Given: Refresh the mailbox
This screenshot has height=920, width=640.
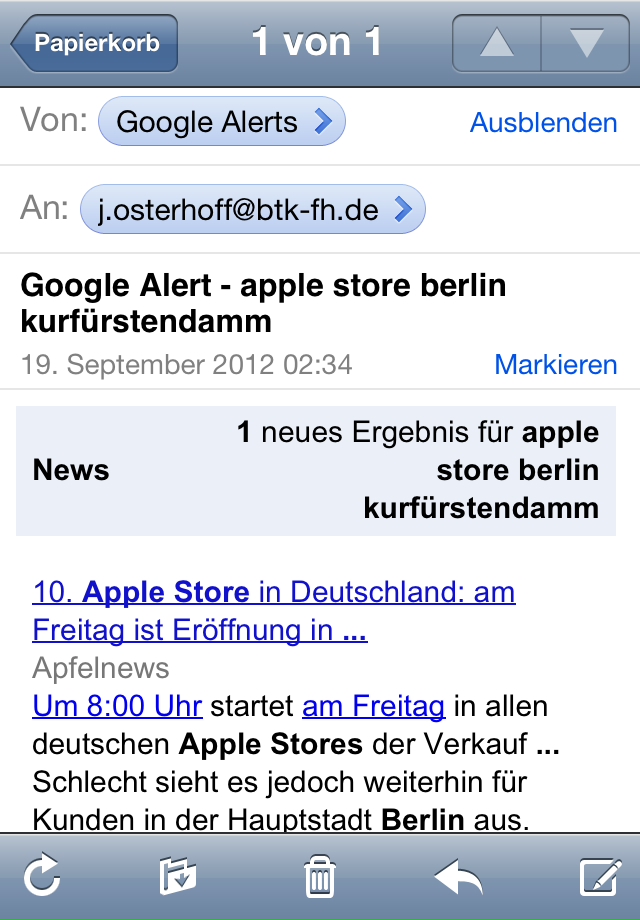Looking at the screenshot, I should [41, 878].
